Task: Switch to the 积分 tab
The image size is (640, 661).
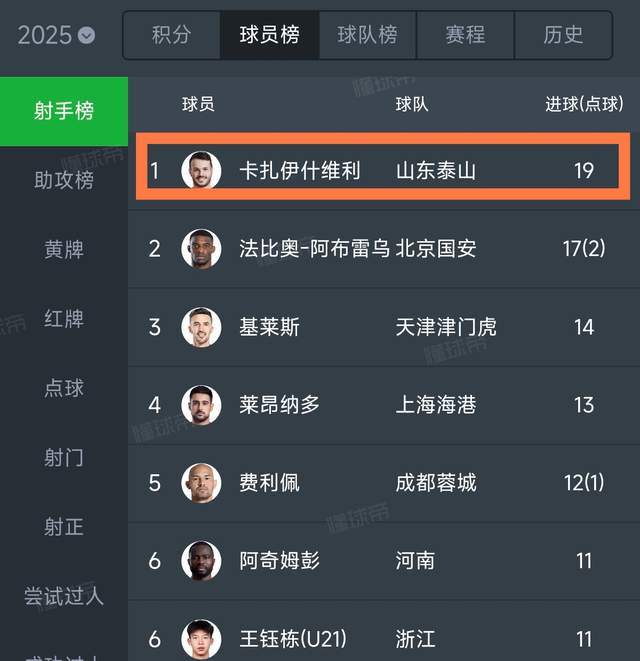Action: pyautogui.click(x=171, y=35)
